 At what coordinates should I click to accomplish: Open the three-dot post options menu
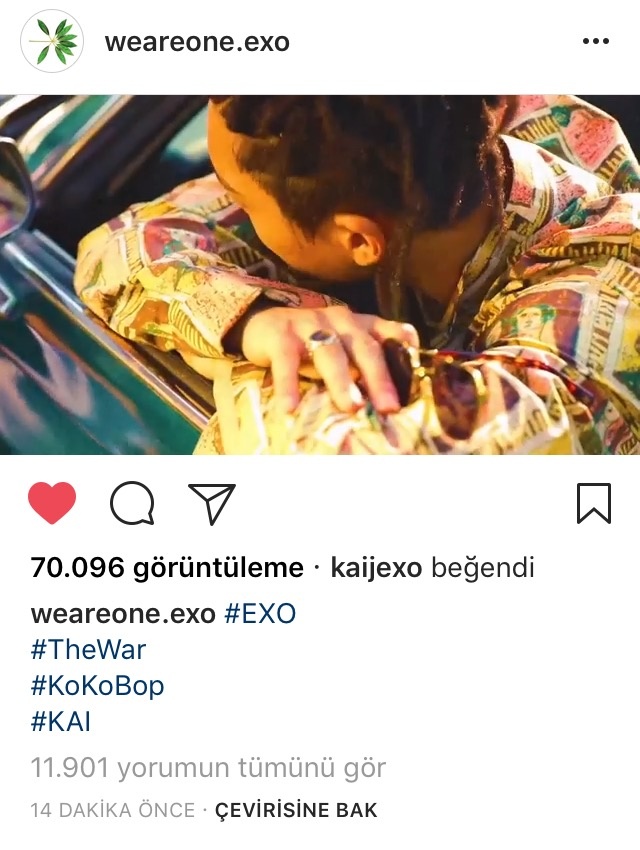595,41
